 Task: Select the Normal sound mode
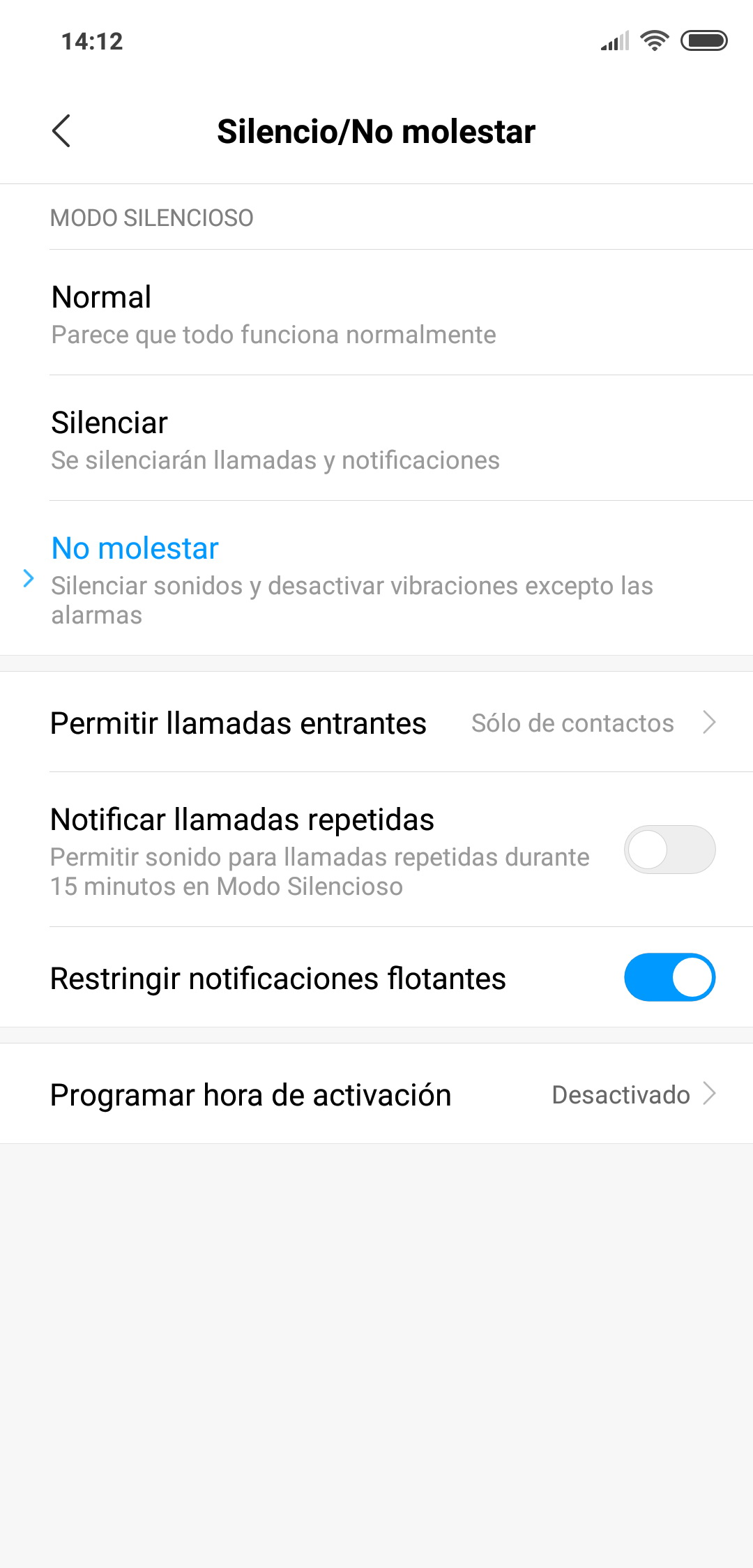click(376, 314)
